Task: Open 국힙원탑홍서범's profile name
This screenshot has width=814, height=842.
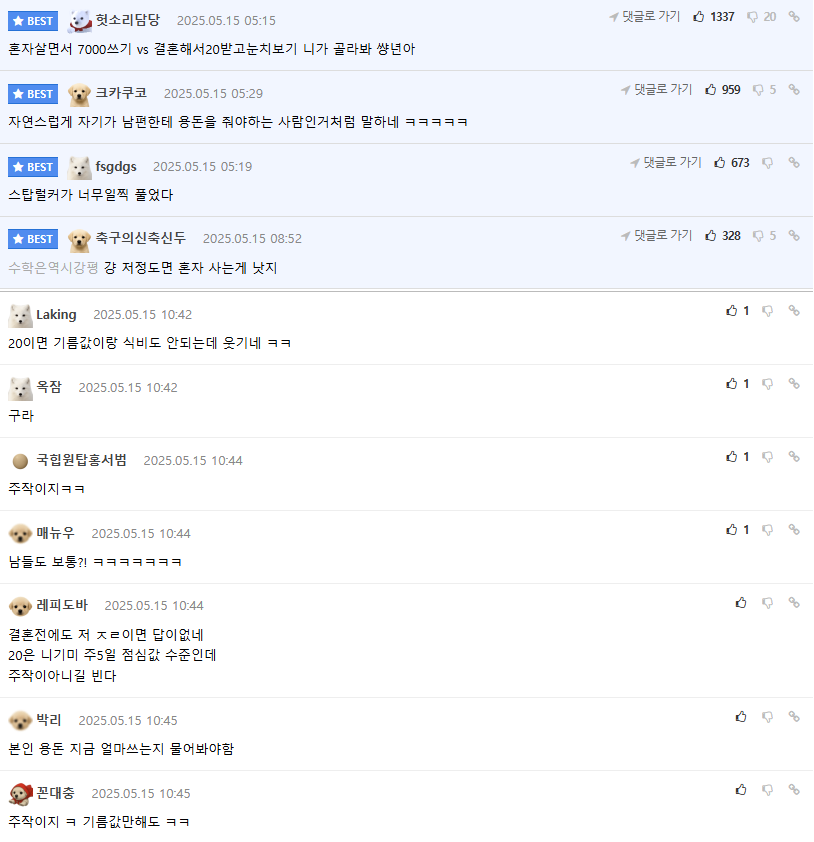Action: pos(81,460)
